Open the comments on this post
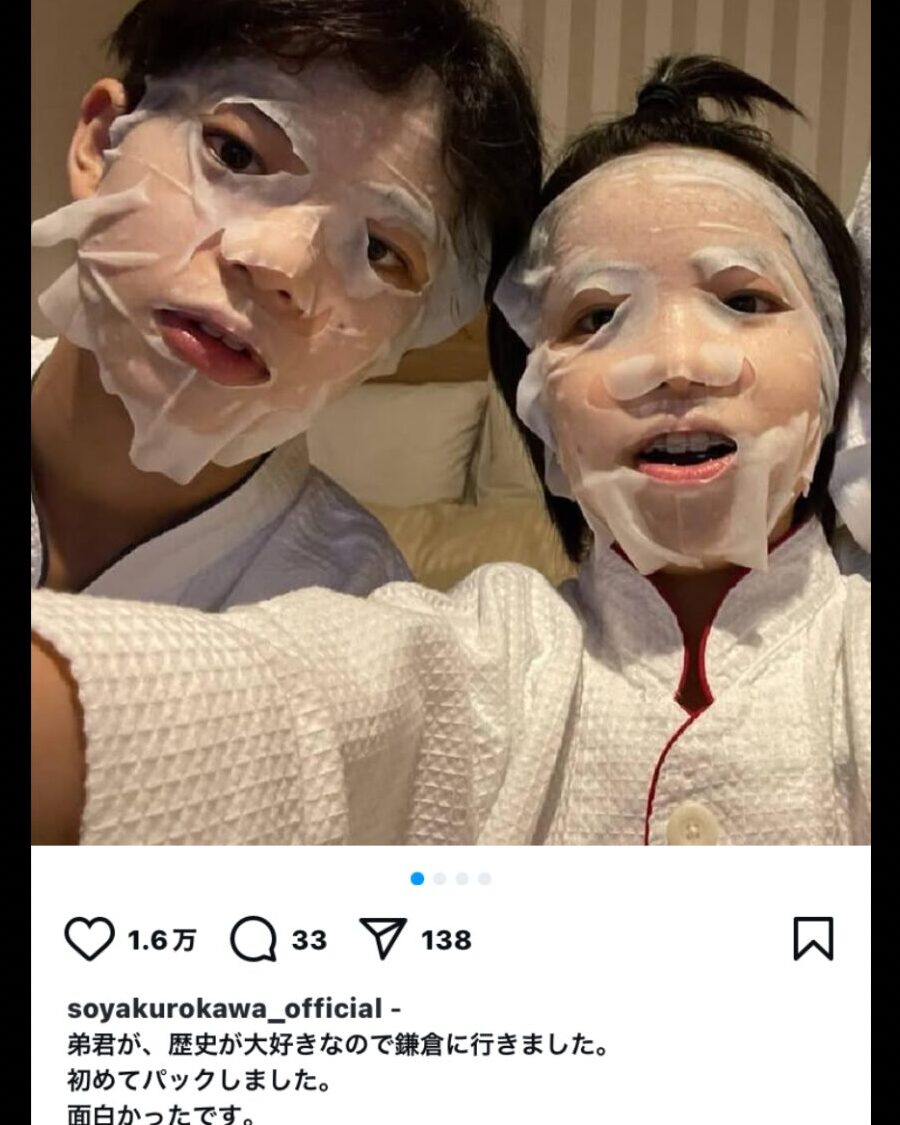The height and width of the screenshot is (1125, 900). (x=253, y=940)
